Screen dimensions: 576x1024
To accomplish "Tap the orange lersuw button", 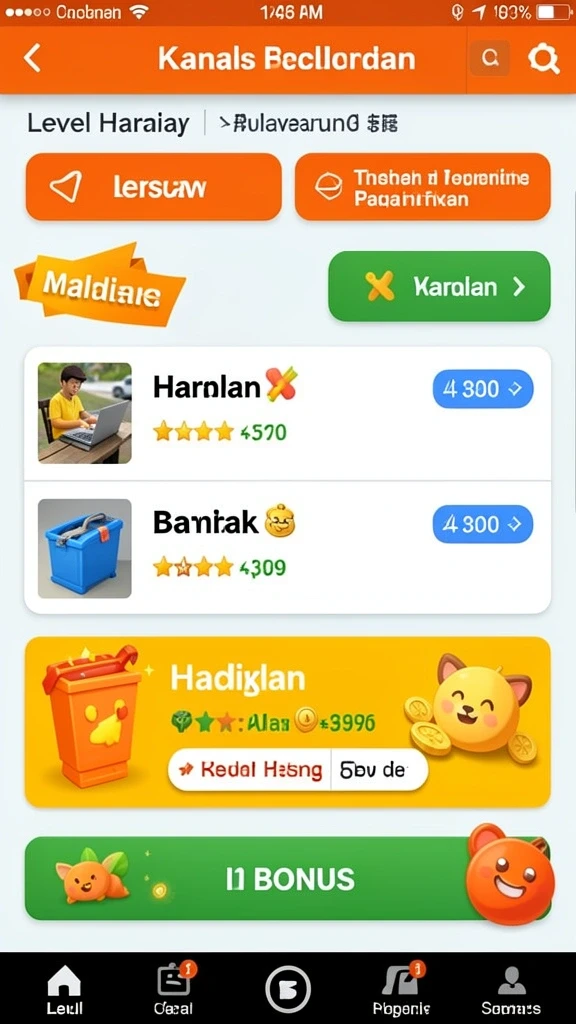I will [153, 187].
